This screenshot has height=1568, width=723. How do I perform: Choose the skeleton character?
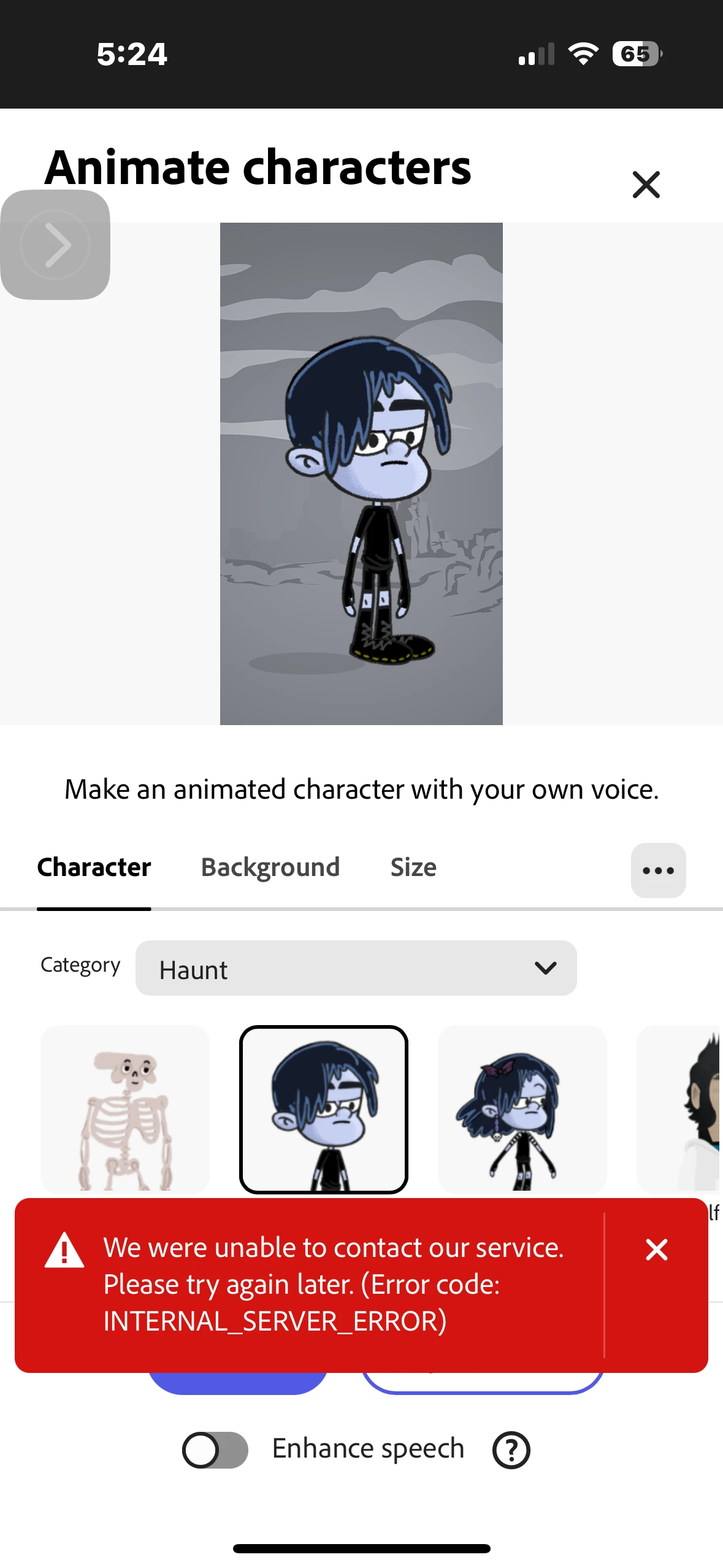[x=125, y=1109]
